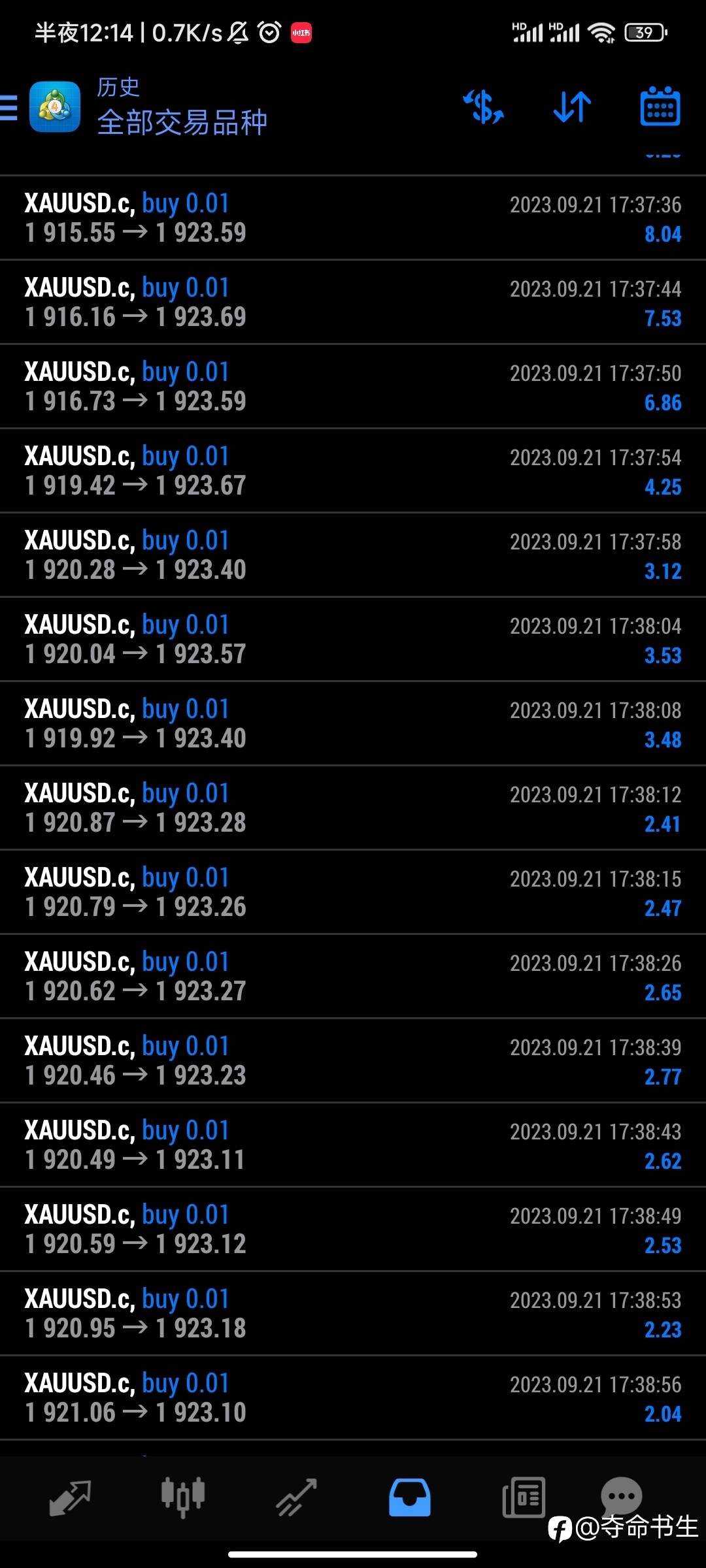Switch to the Quotes tab
The image size is (706, 1568).
(x=70, y=1497)
